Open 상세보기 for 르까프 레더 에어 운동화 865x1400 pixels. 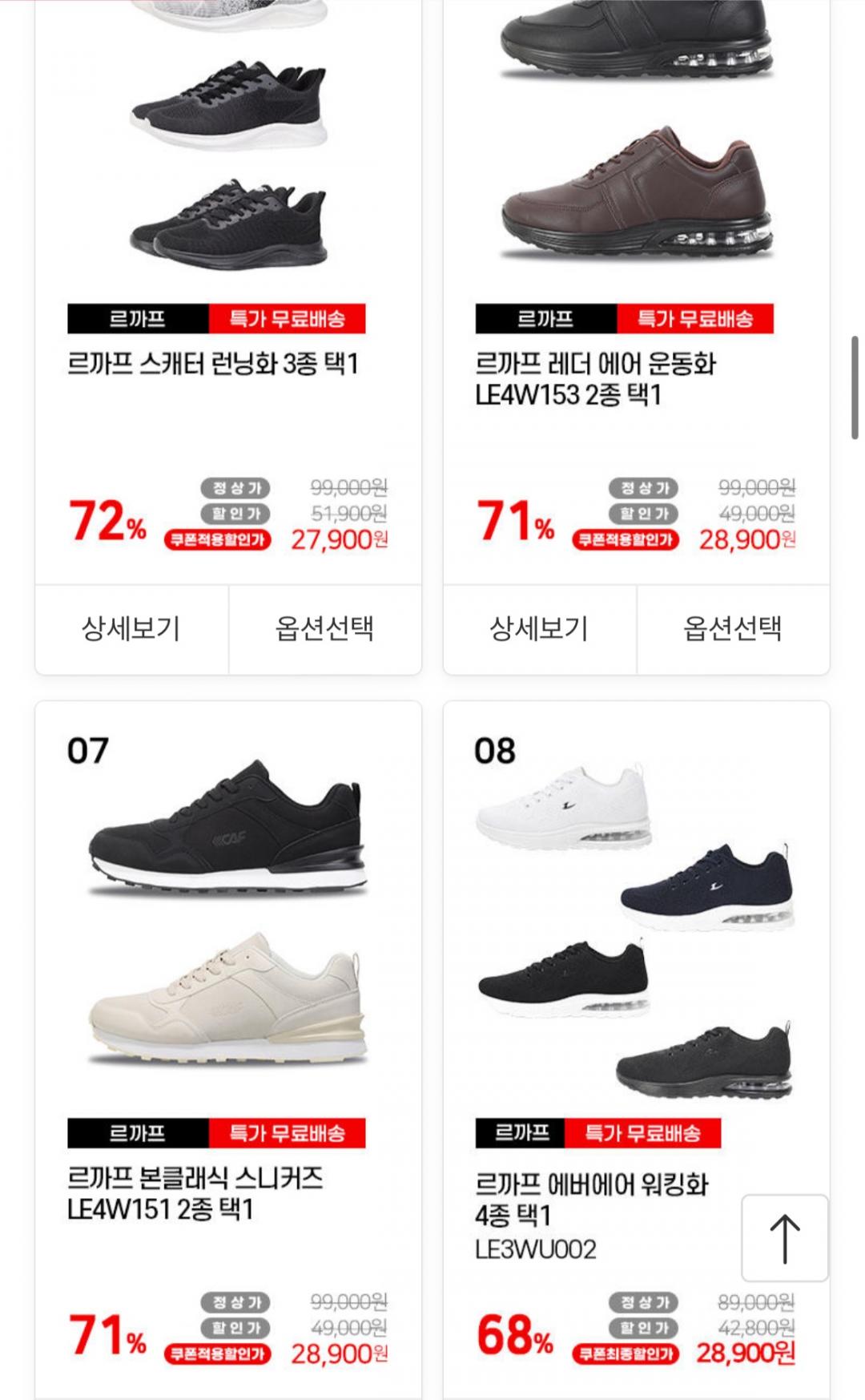539,629
